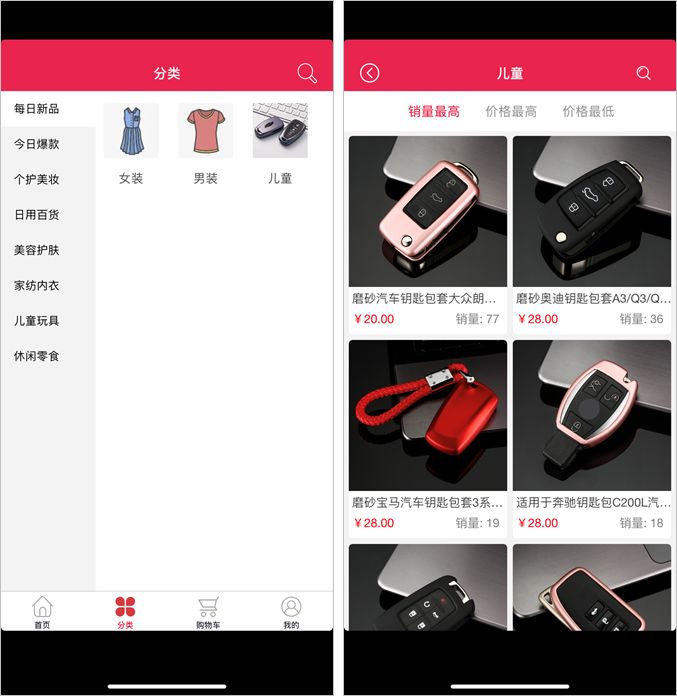Image resolution: width=677 pixels, height=696 pixels.
Task: Sort products by 价格最高
Action: [x=510, y=112]
